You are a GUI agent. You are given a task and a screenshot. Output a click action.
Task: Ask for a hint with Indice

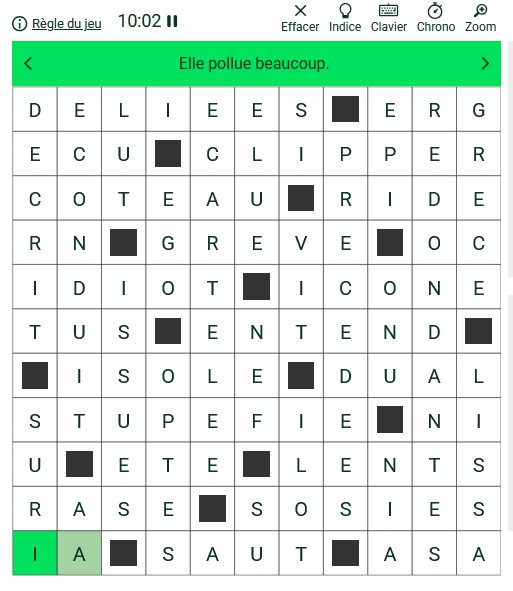click(x=345, y=18)
